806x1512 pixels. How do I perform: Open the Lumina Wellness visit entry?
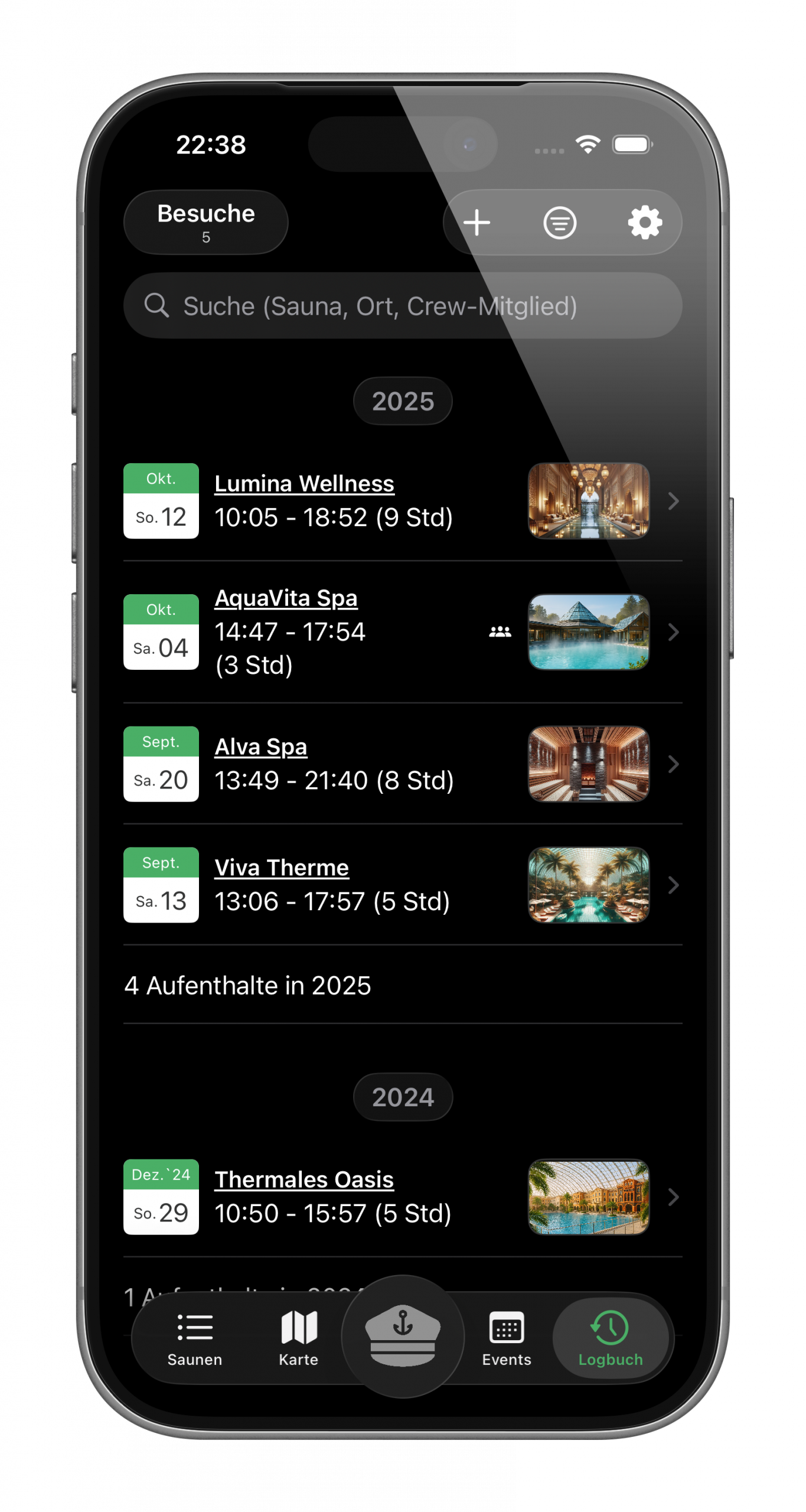coord(402,501)
